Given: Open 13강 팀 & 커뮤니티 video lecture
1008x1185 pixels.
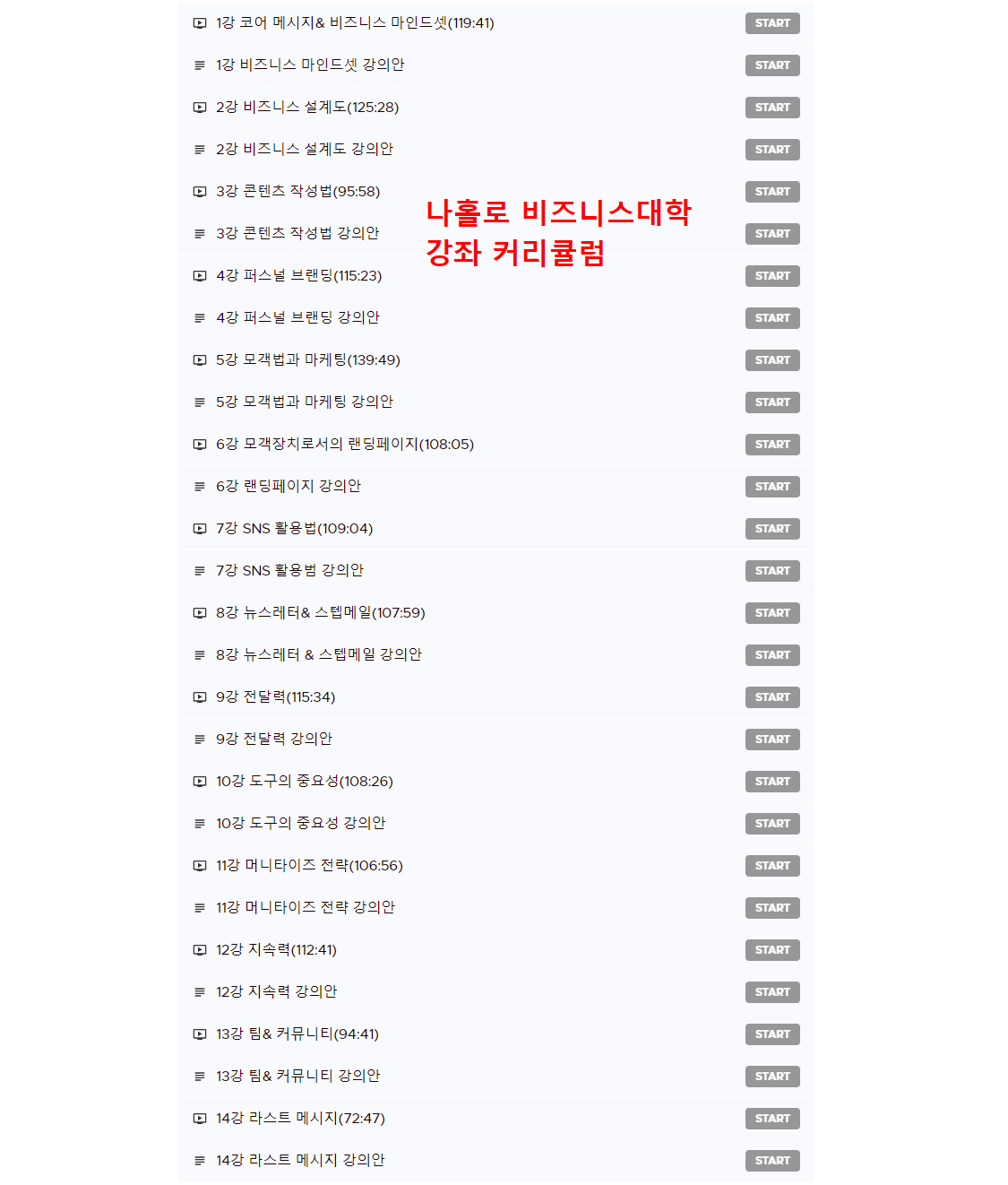Looking at the screenshot, I should (771, 1034).
